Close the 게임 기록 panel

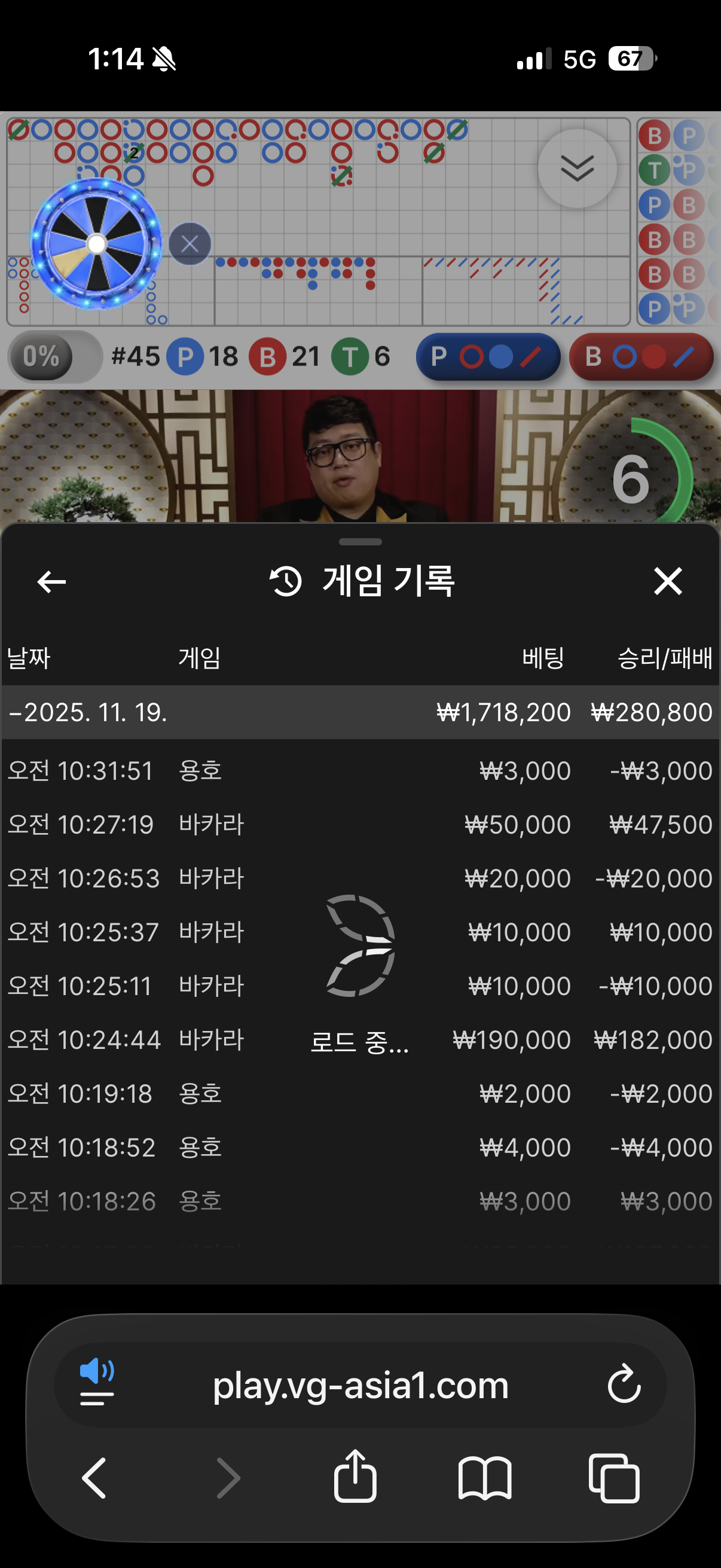point(667,581)
